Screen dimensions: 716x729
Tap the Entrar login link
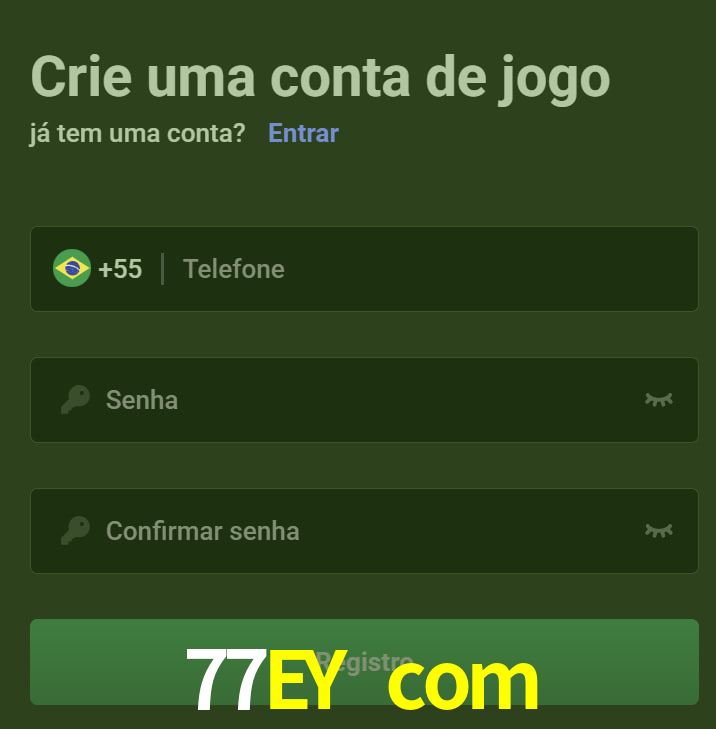click(x=303, y=133)
